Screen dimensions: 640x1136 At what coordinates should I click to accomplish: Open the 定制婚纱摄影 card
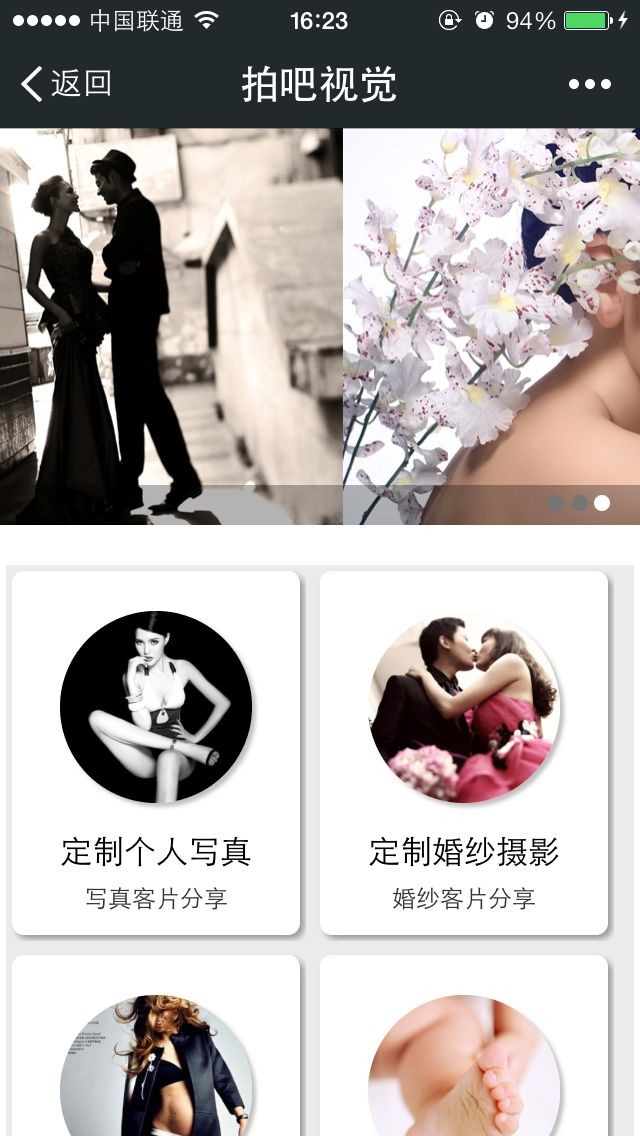(x=464, y=752)
